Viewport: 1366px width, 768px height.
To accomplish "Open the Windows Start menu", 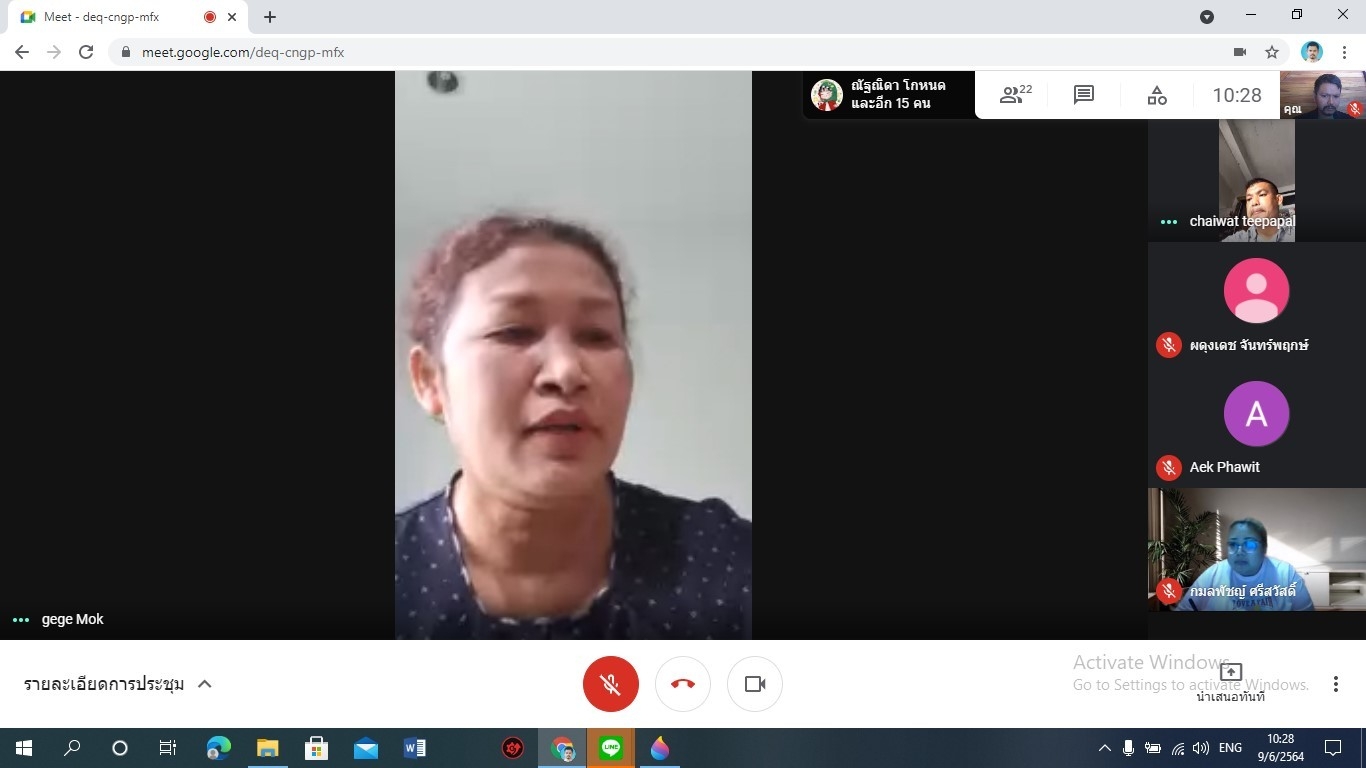I will pyautogui.click(x=24, y=748).
